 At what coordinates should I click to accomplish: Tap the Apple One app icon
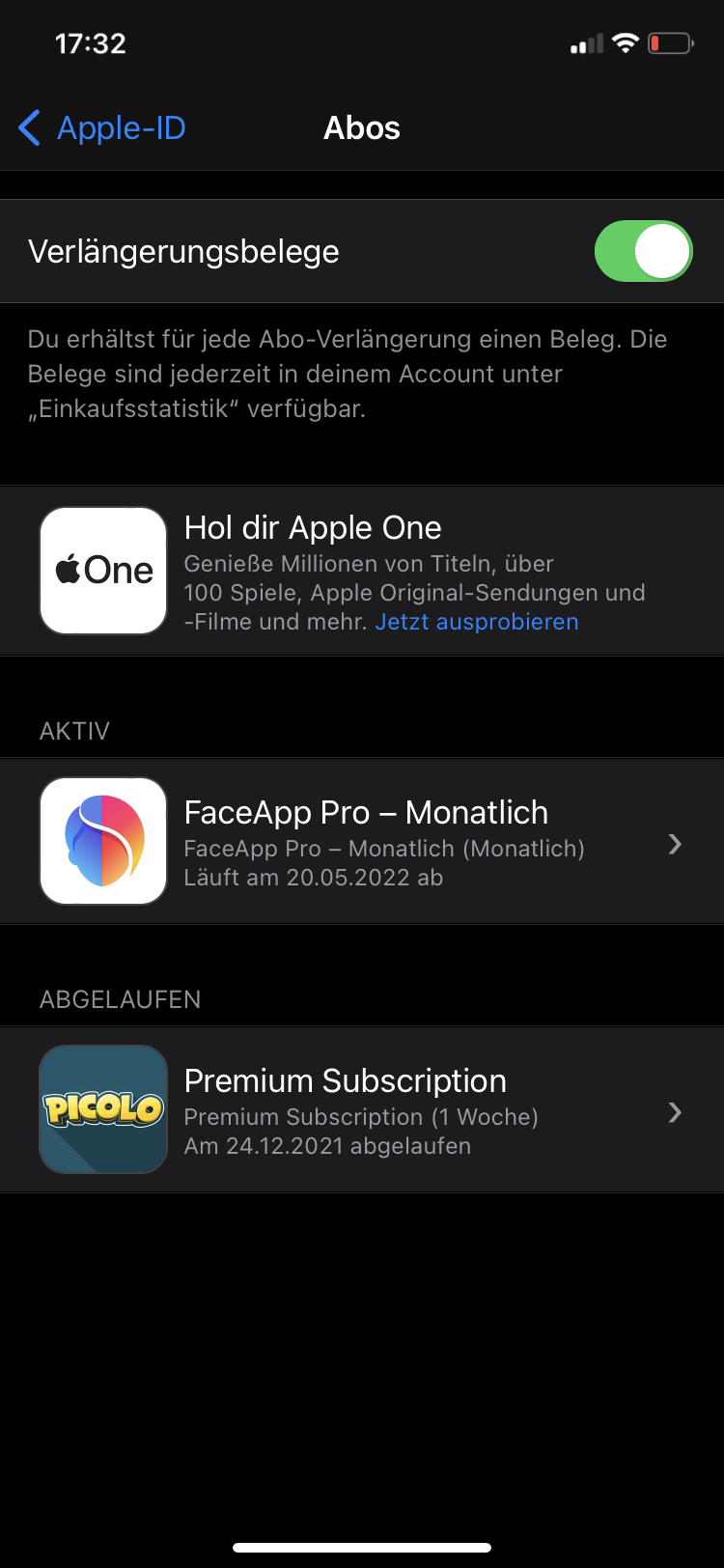tap(102, 570)
